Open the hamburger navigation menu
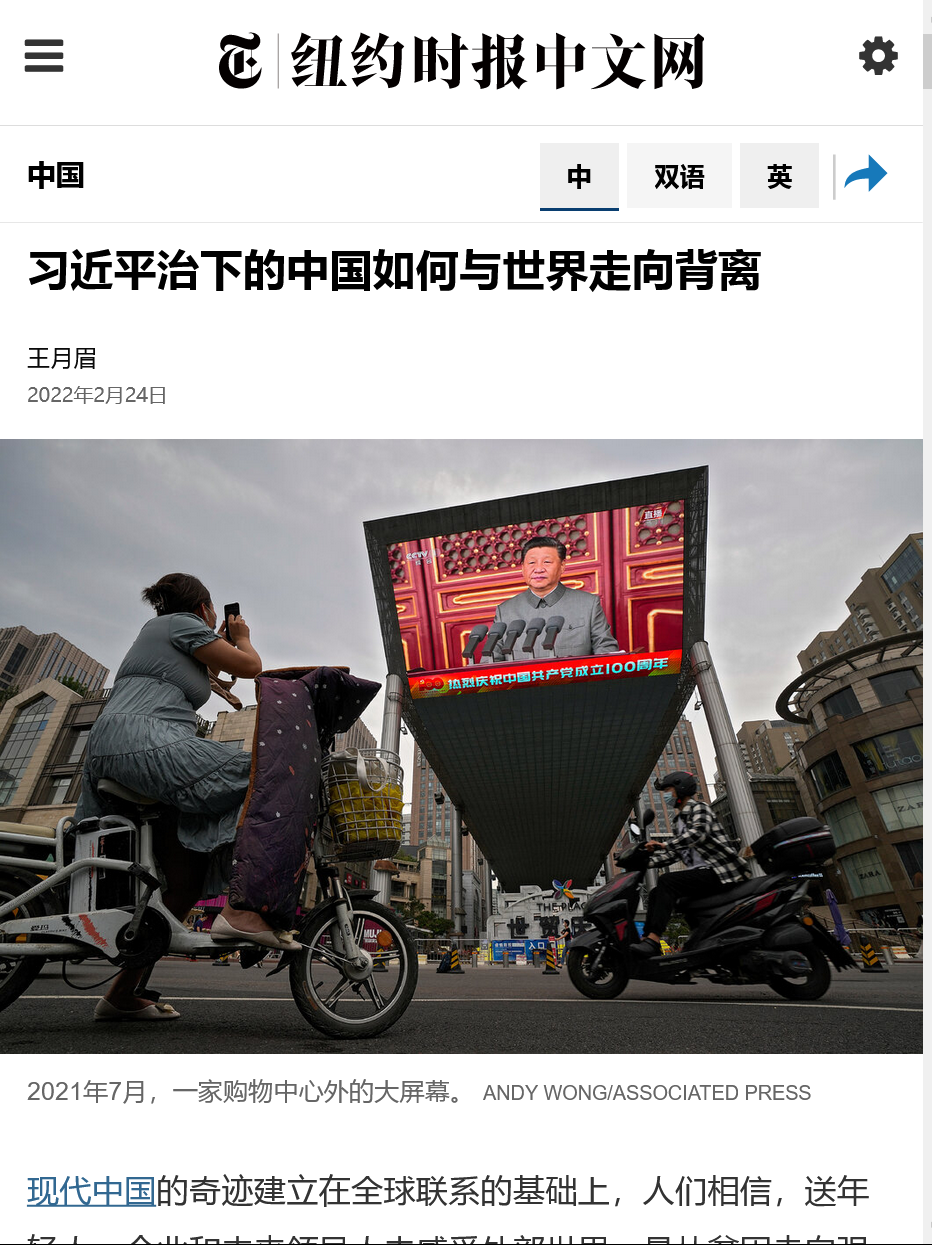 pyautogui.click(x=44, y=56)
